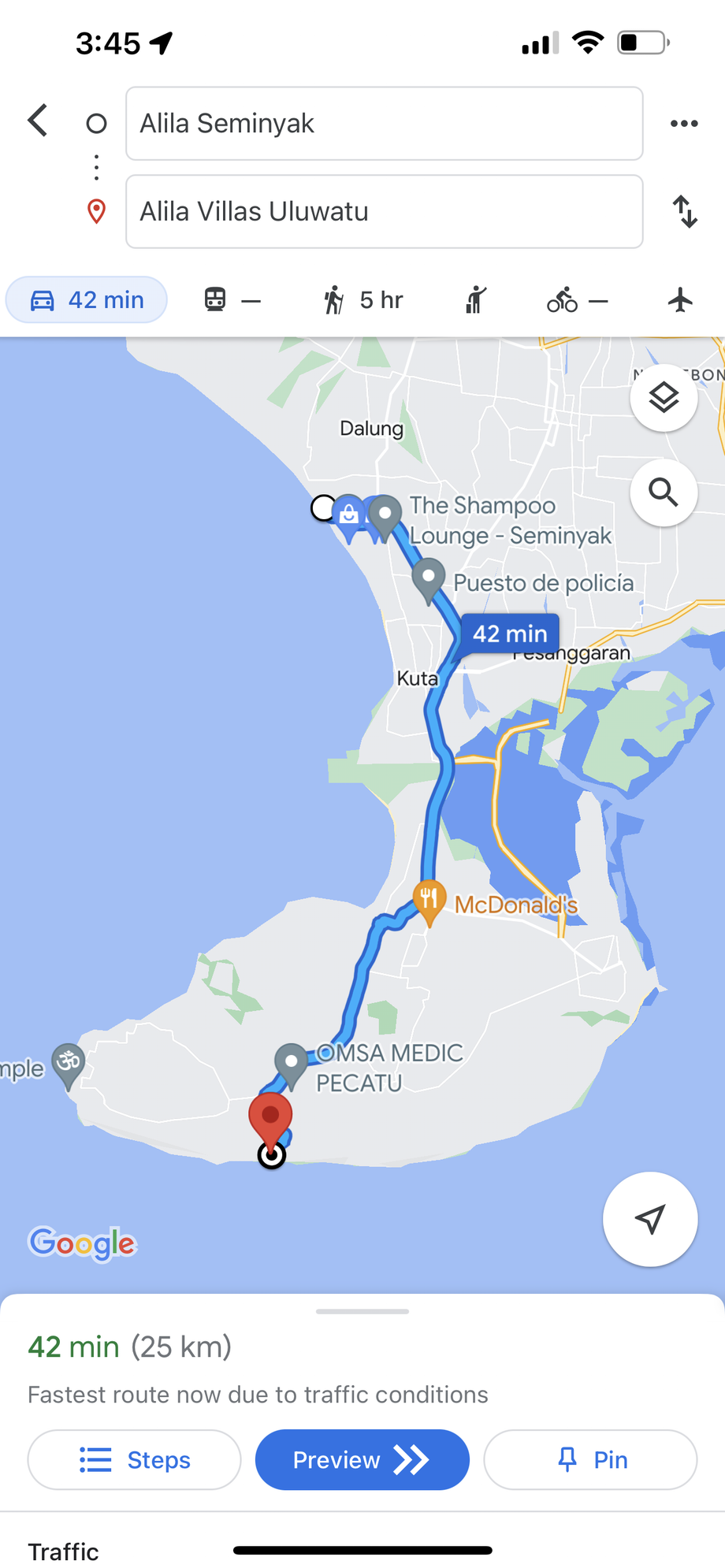The image size is (725, 1568).
Task: Recenter the map on my location
Action: [650, 1219]
